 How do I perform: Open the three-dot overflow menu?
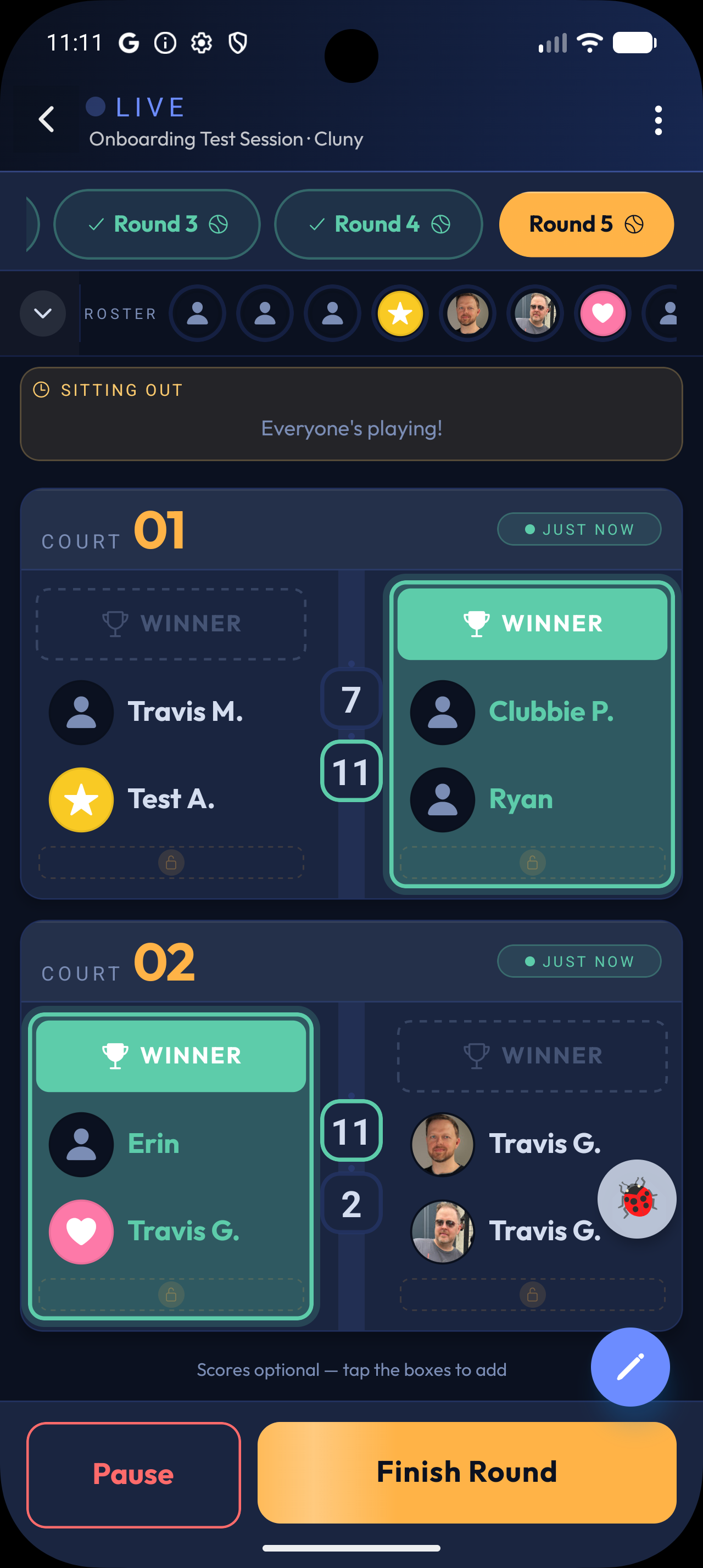[x=658, y=121]
